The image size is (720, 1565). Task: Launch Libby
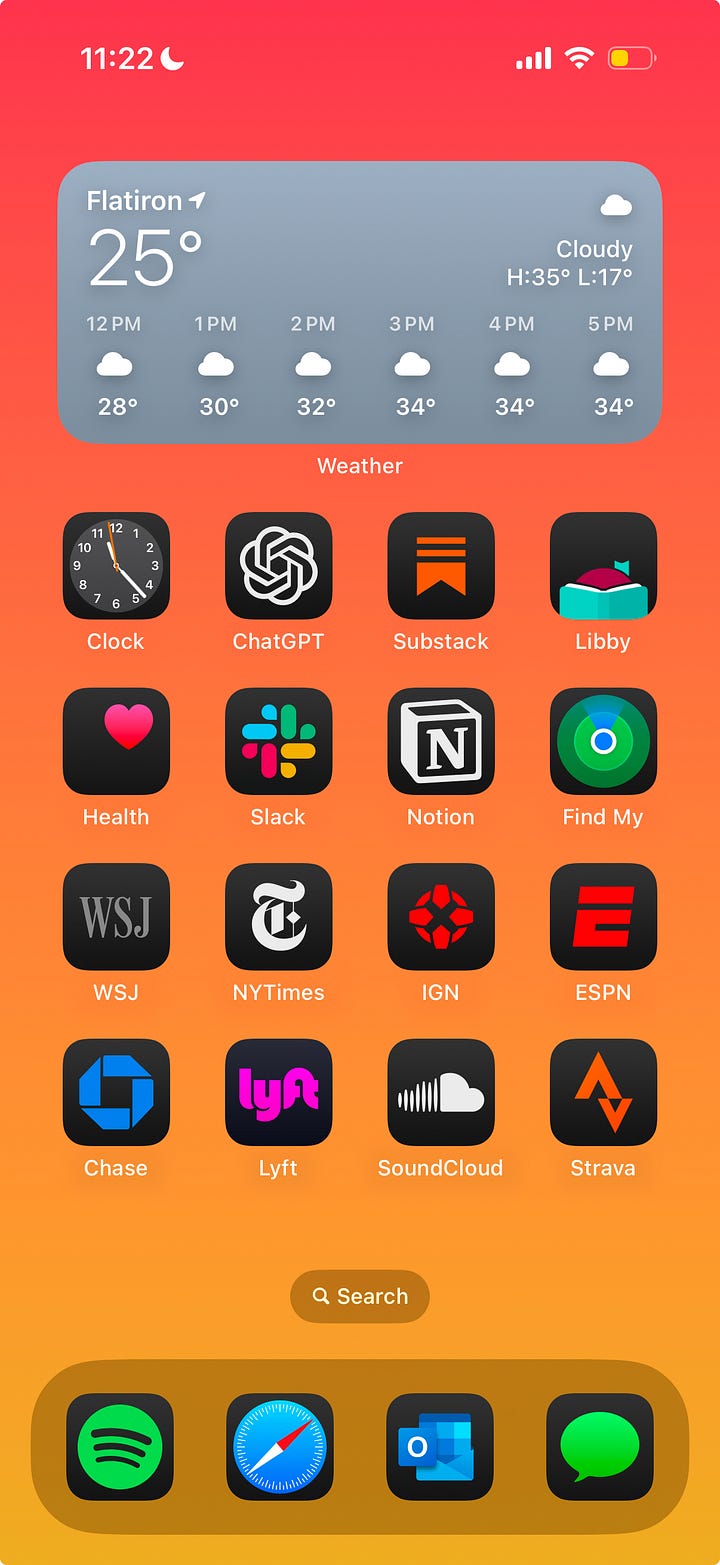[603, 566]
